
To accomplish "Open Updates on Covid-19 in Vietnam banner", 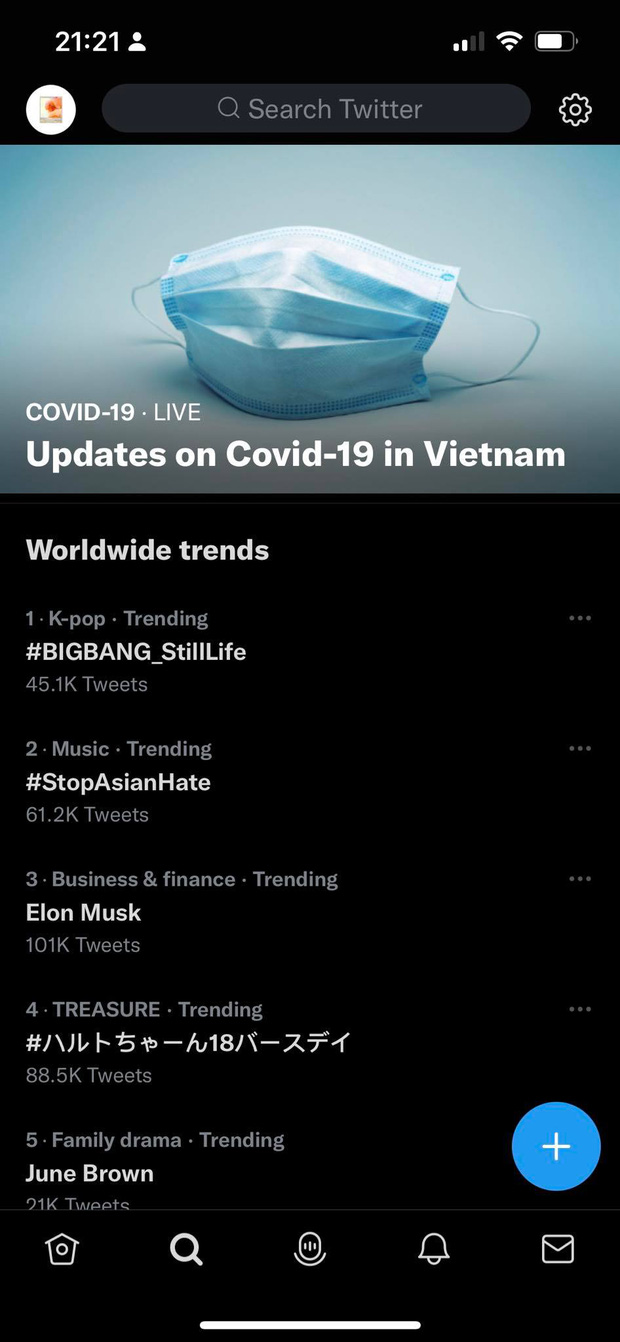I will 310,320.
